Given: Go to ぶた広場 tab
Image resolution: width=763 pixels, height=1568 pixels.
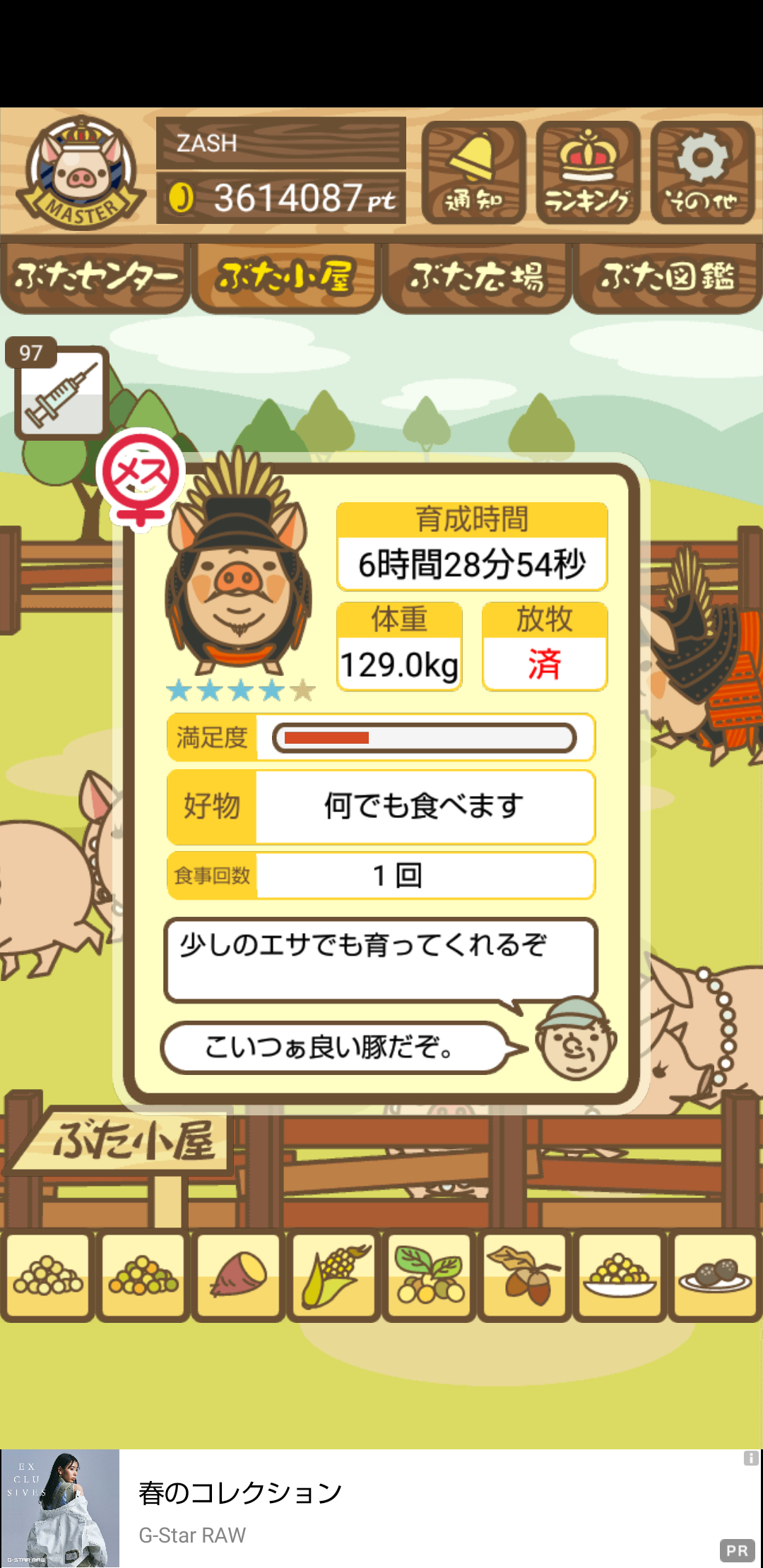Looking at the screenshot, I should pyautogui.click(x=477, y=278).
